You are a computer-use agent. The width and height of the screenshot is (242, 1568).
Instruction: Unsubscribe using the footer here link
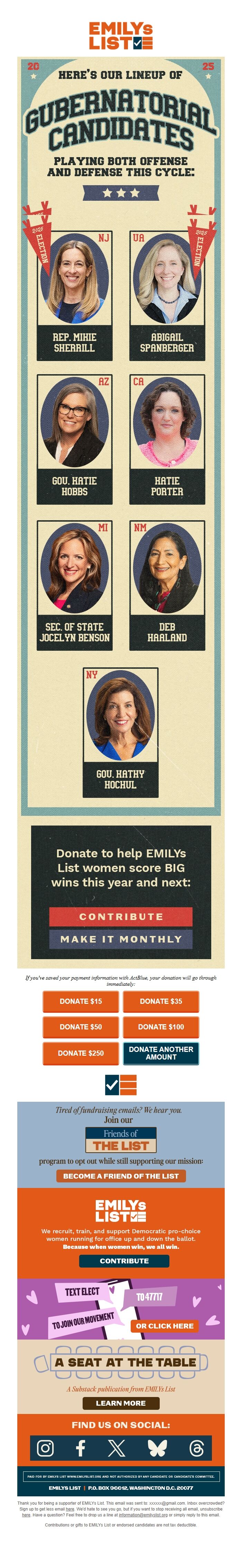[26, 1515]
